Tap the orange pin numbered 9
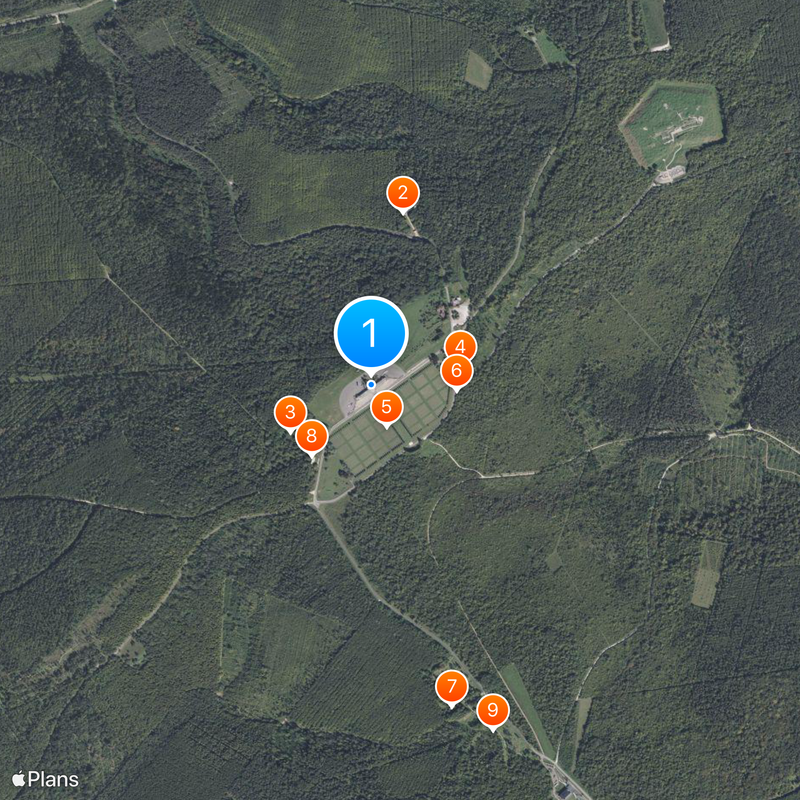Screen dimensions: 800x800 coord(492,711)
